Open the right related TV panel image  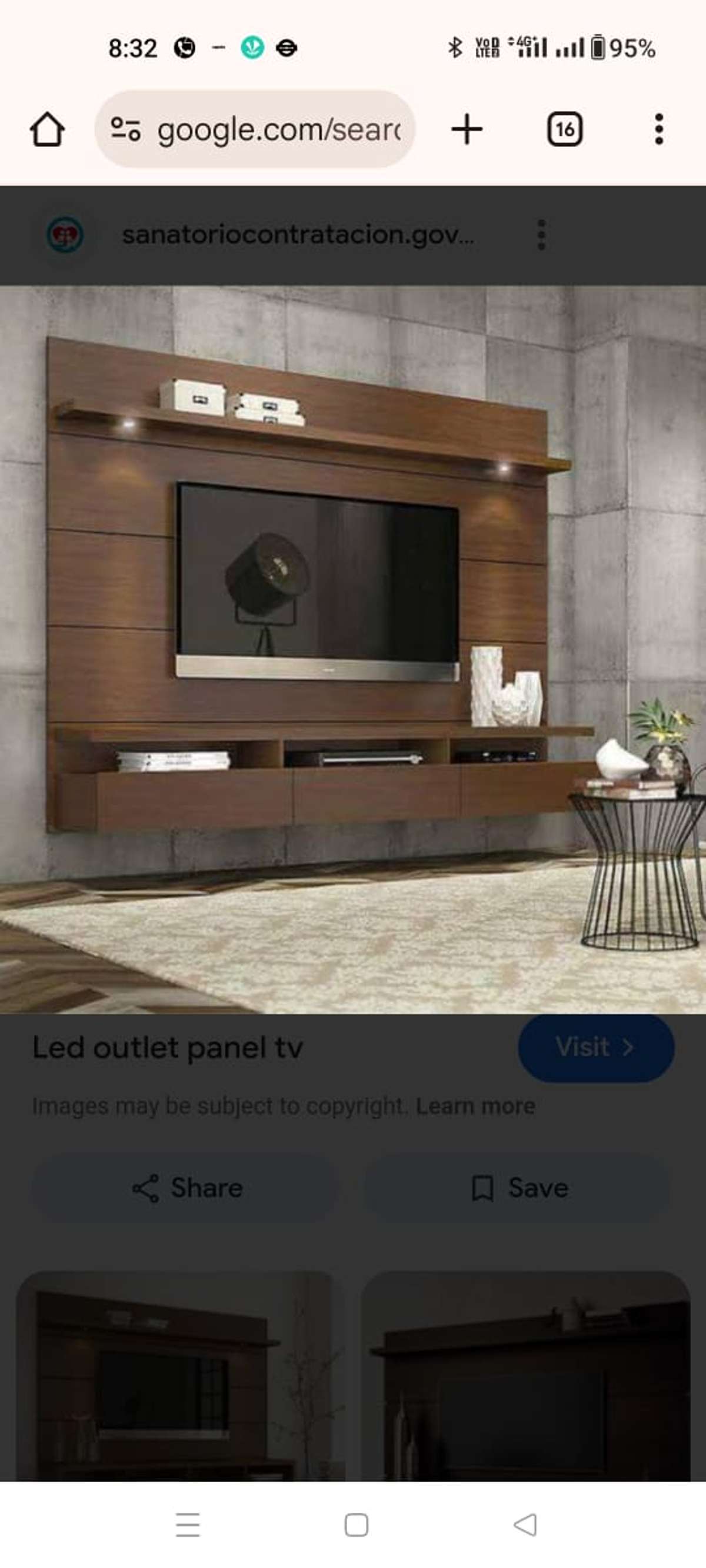[525, 1376]
